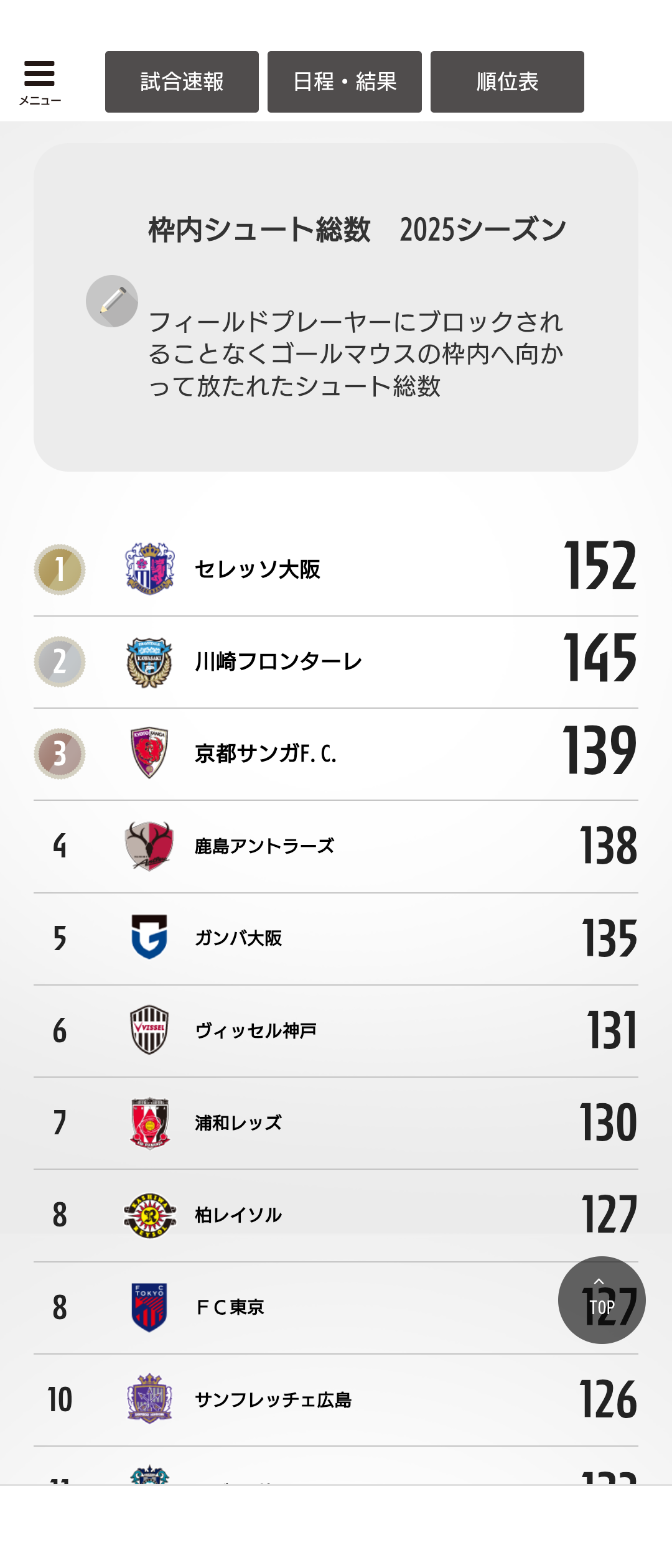
Task: Choose サンフレッチェ広島 entry
Action: coord(336,1400)
